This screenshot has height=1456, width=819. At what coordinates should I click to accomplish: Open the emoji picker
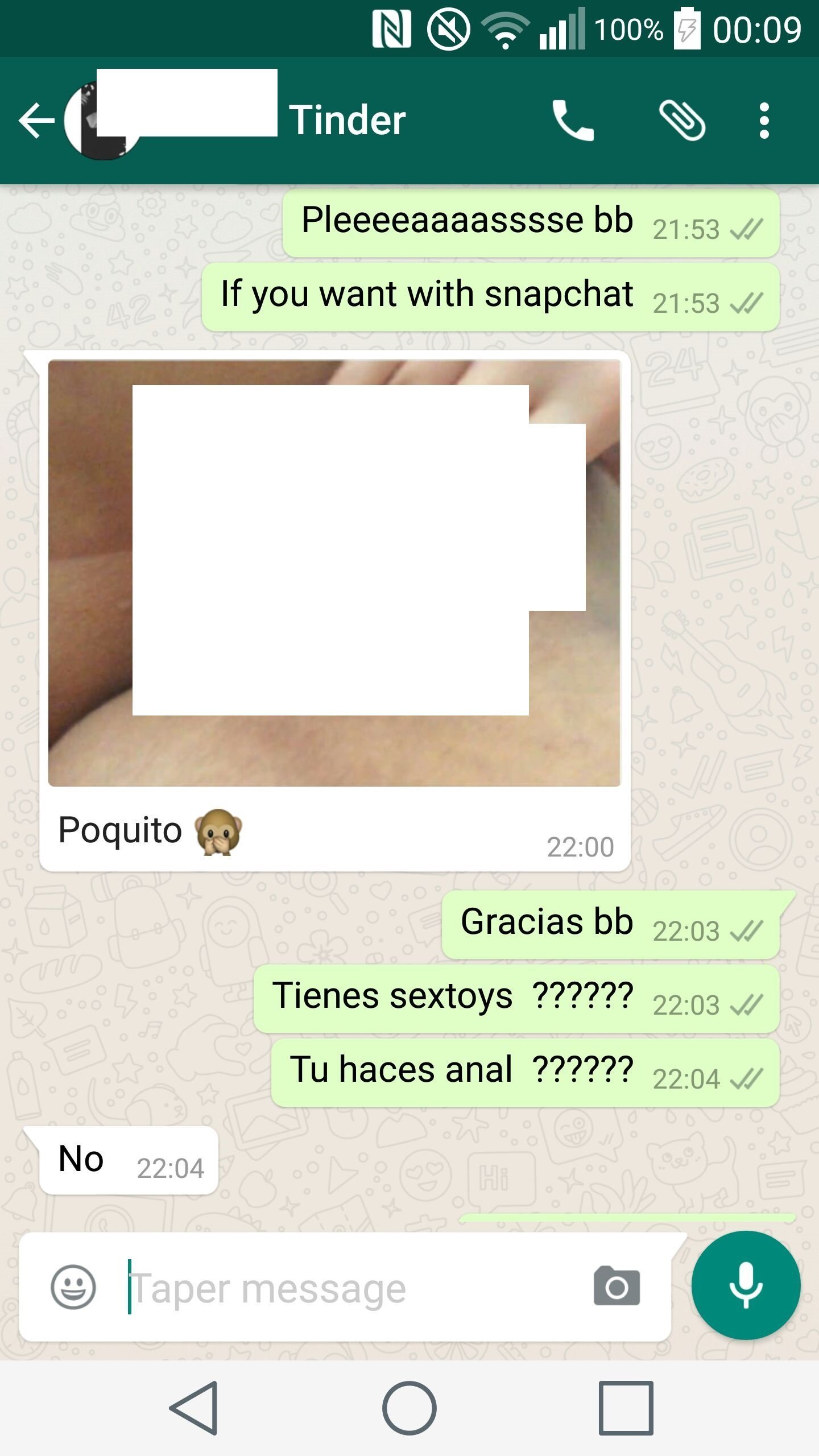click(x=73, y=1287)
